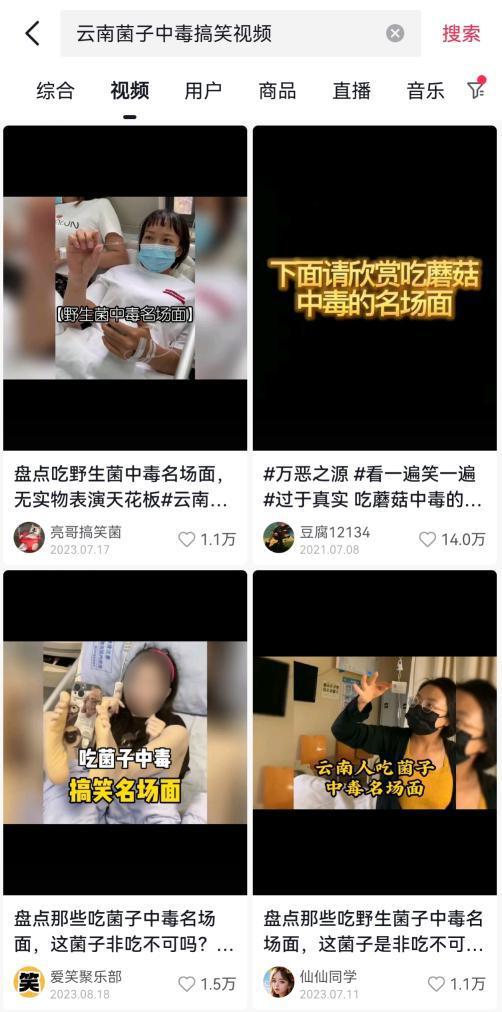Switch to the 音乐 tab
Image resolution: width=502 pixels, height=1012 pixels.
[426, 91]
